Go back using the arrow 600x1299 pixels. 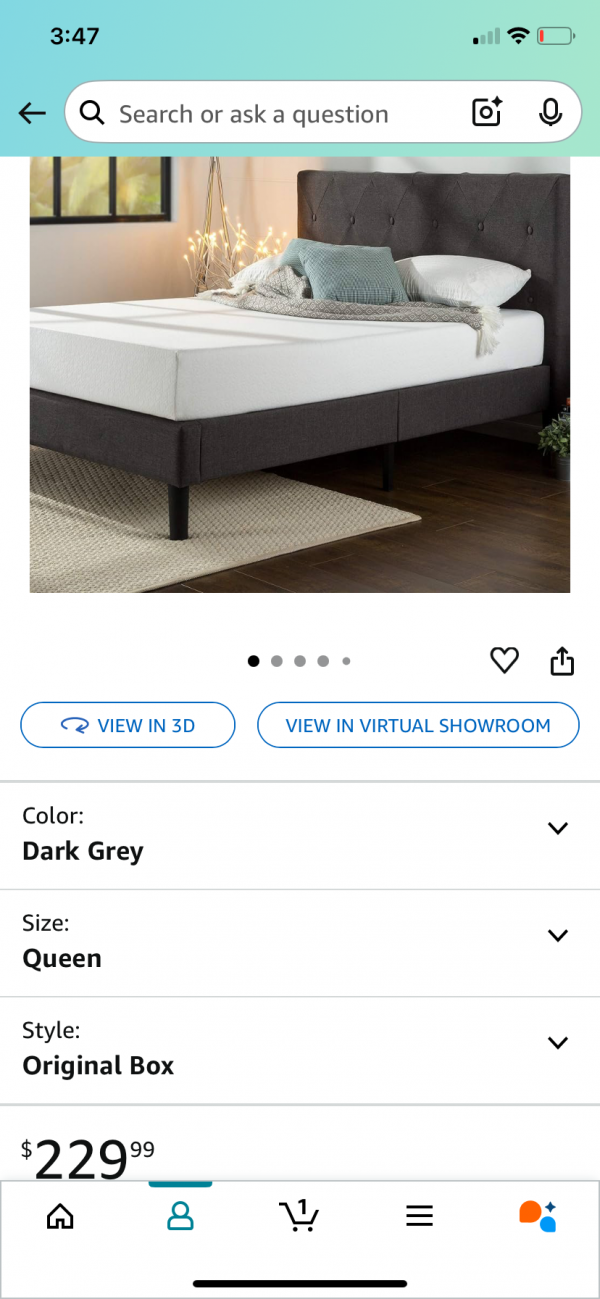coord(32,114)
